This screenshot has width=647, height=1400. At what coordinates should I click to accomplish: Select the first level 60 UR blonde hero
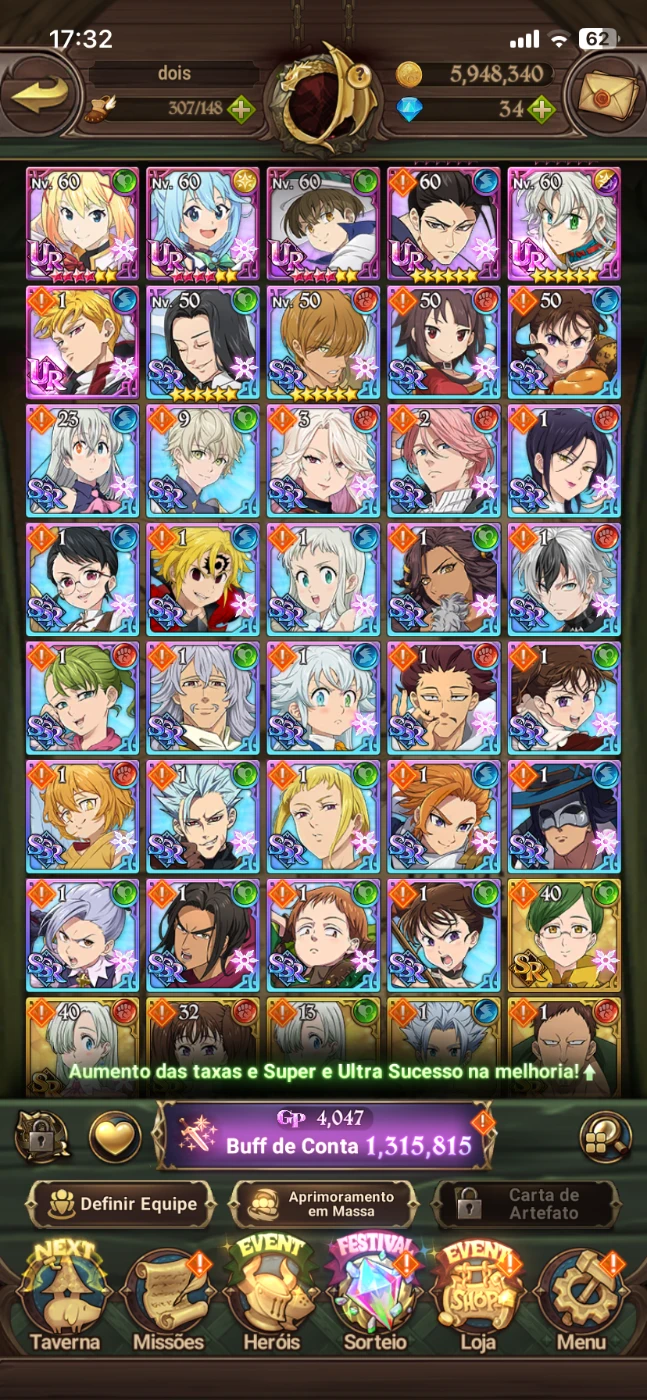tap(82, 224)
